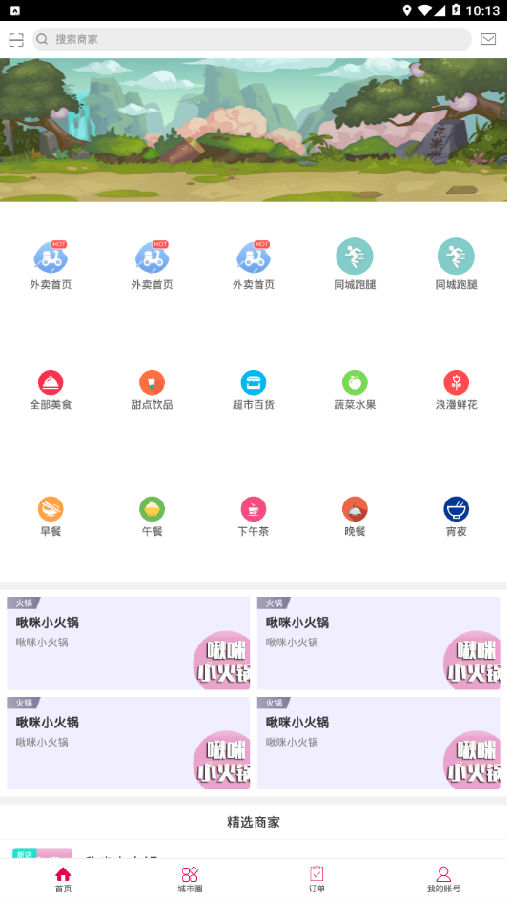Browse 蔬菜水果 category
This screenshot has height=900, width=507.
[355, 390]
